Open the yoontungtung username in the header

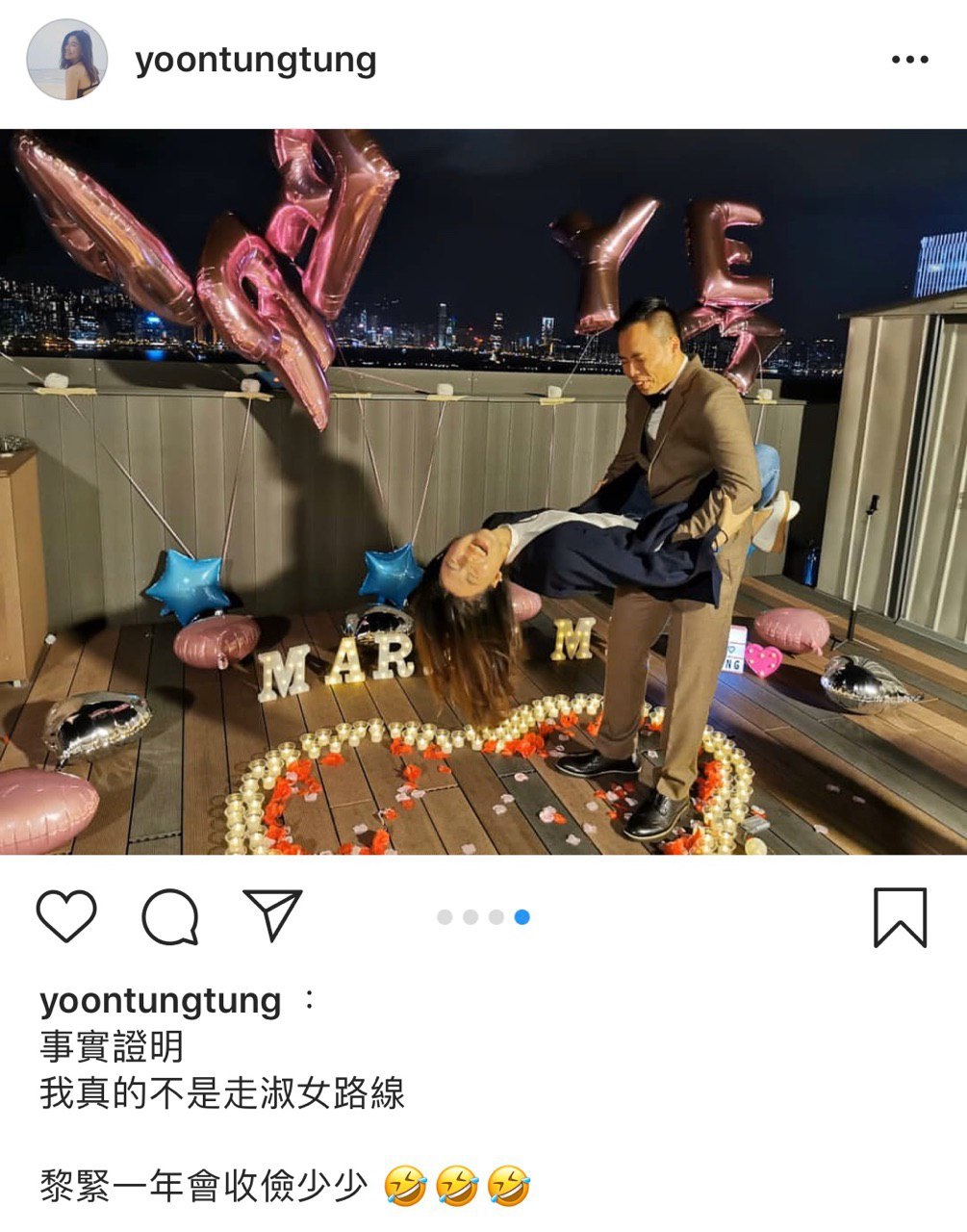pos(256,61)
